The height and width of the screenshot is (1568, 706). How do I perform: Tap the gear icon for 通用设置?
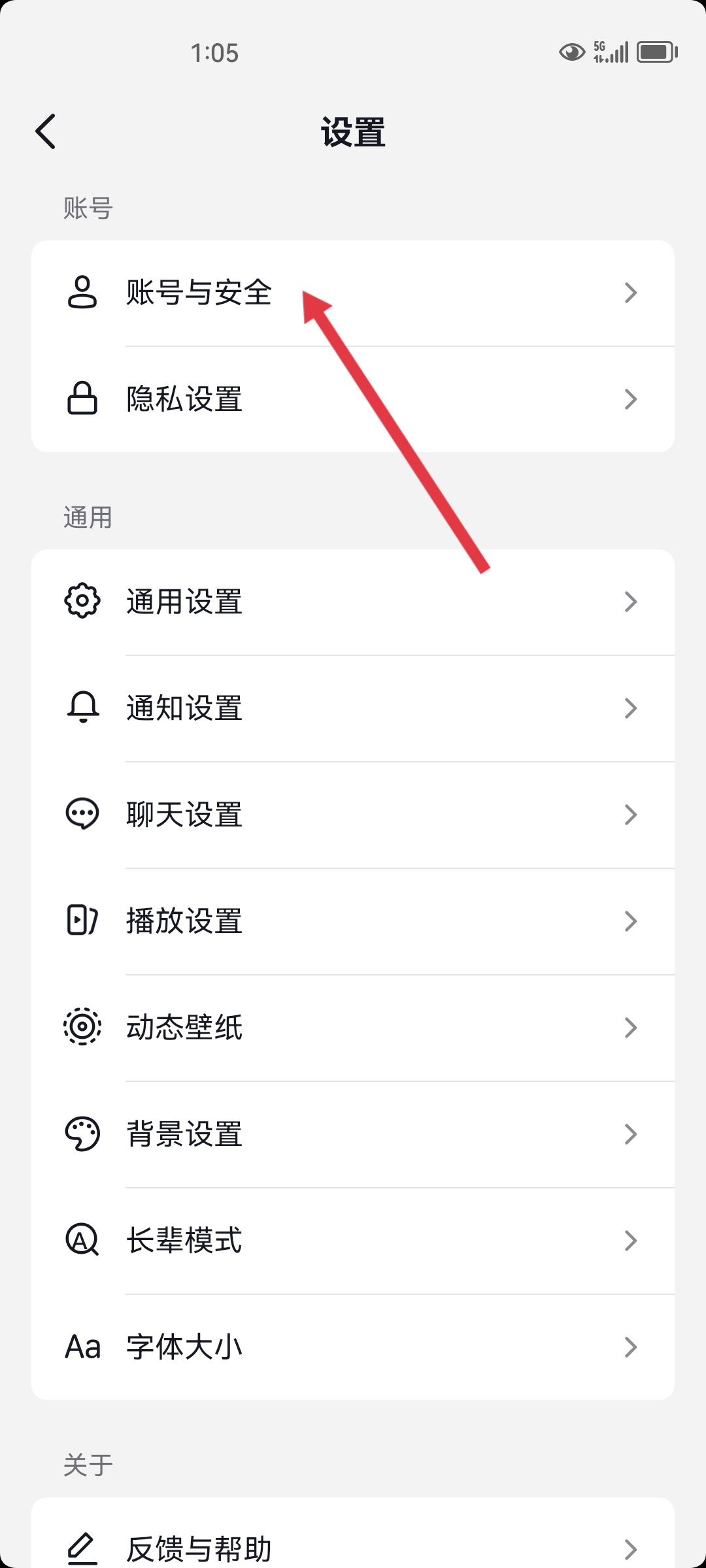83,603
